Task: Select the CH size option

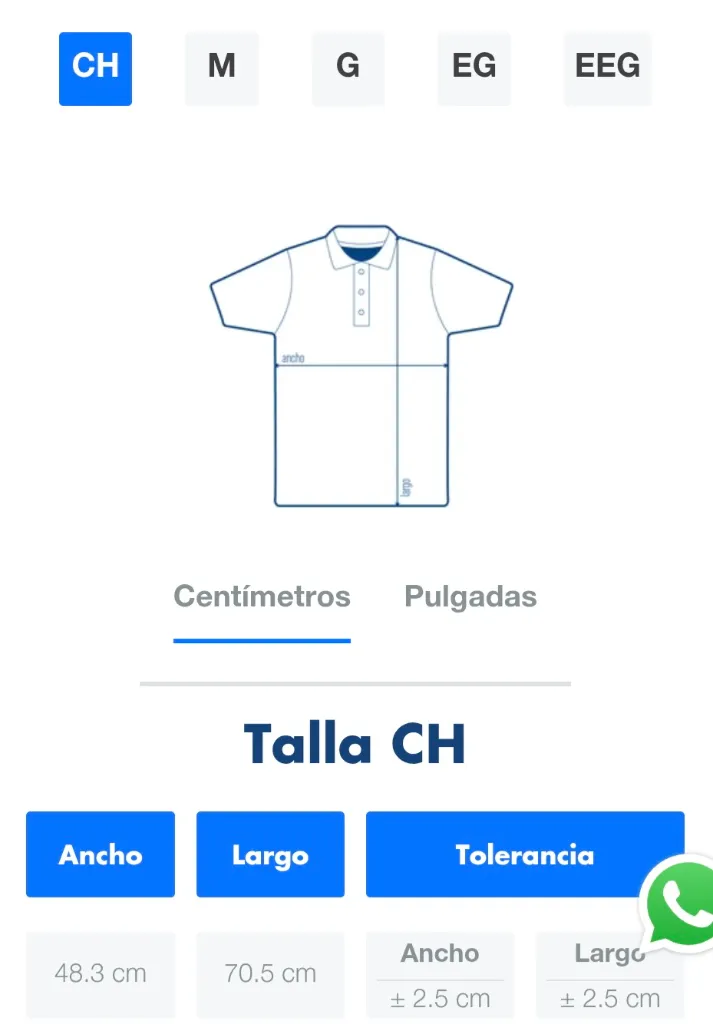Action: click(95, 68)
